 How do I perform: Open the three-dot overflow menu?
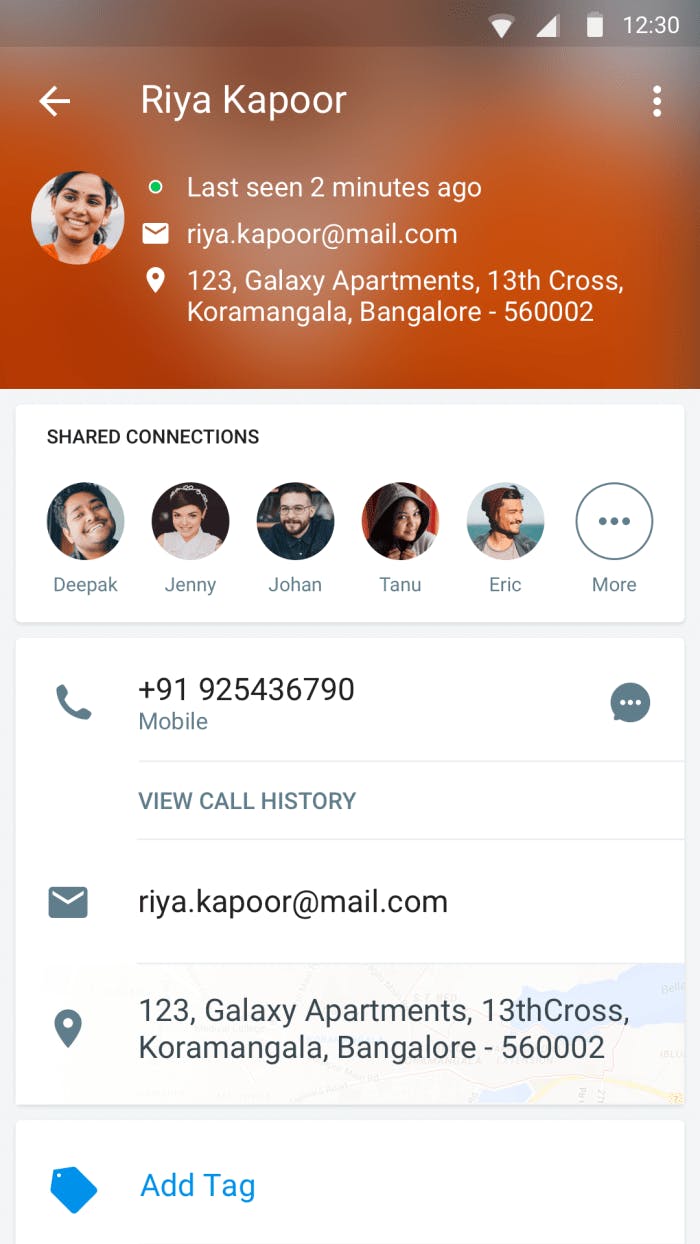pyautogui.click(x=657, y=101)
